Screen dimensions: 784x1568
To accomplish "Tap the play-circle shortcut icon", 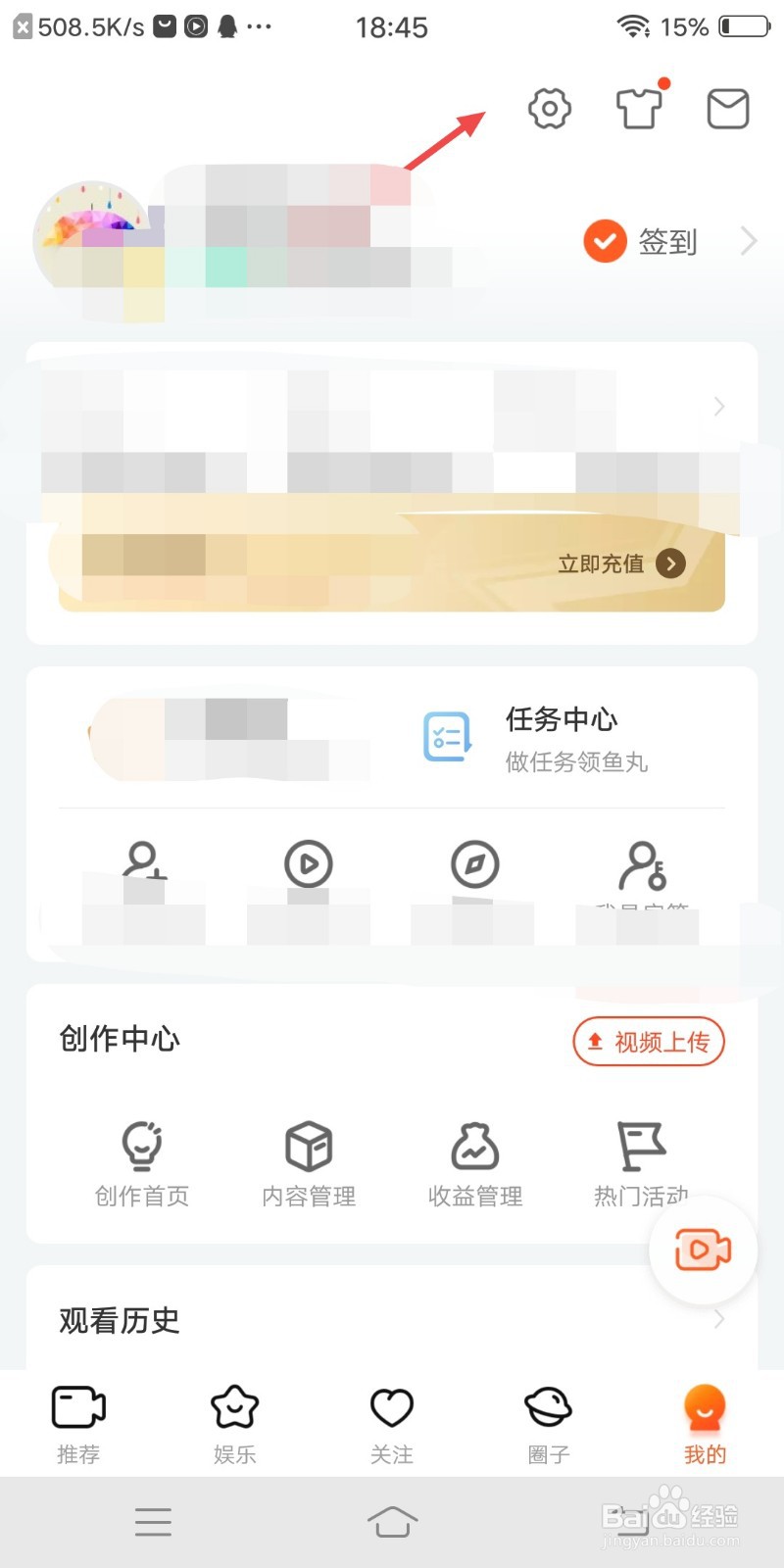I will 309,865.
